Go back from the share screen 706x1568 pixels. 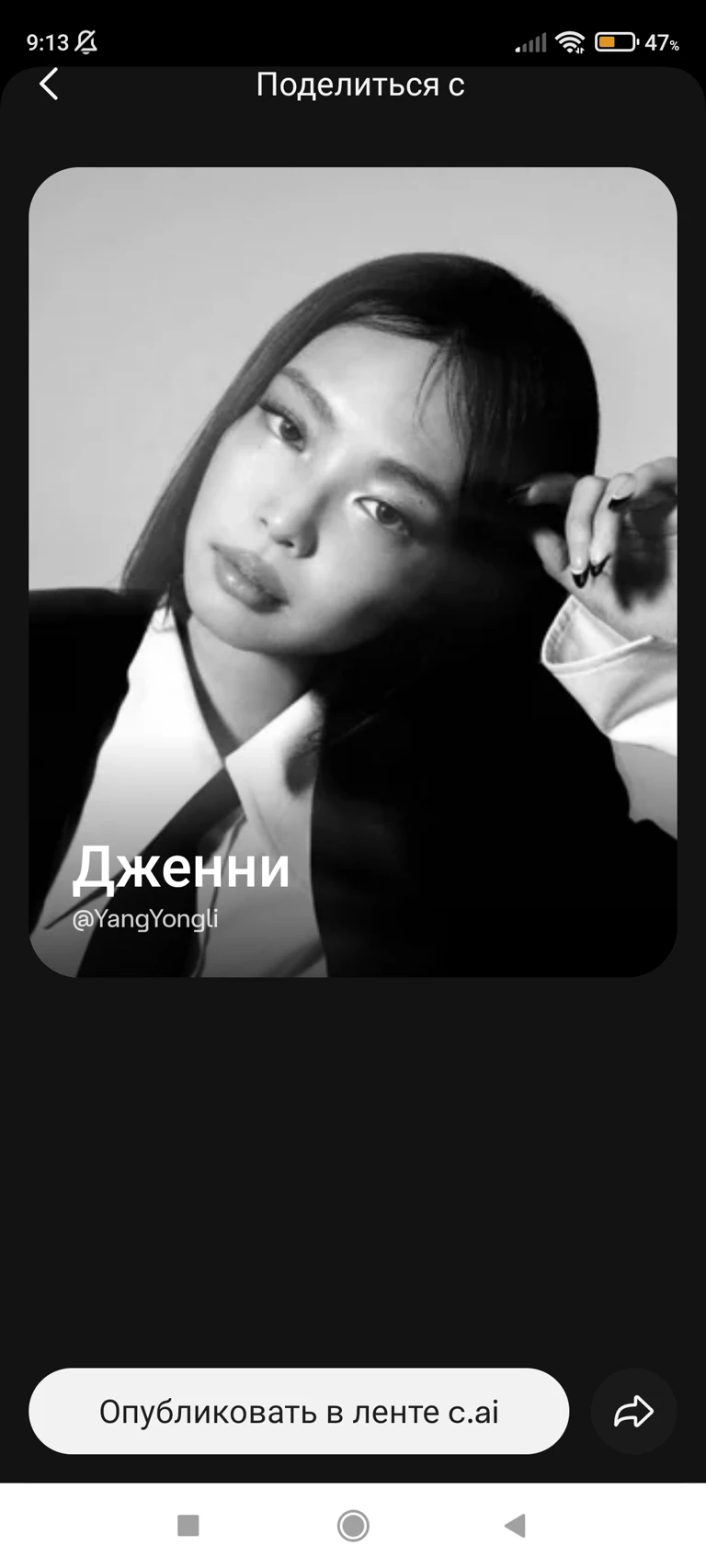(50, 85)
